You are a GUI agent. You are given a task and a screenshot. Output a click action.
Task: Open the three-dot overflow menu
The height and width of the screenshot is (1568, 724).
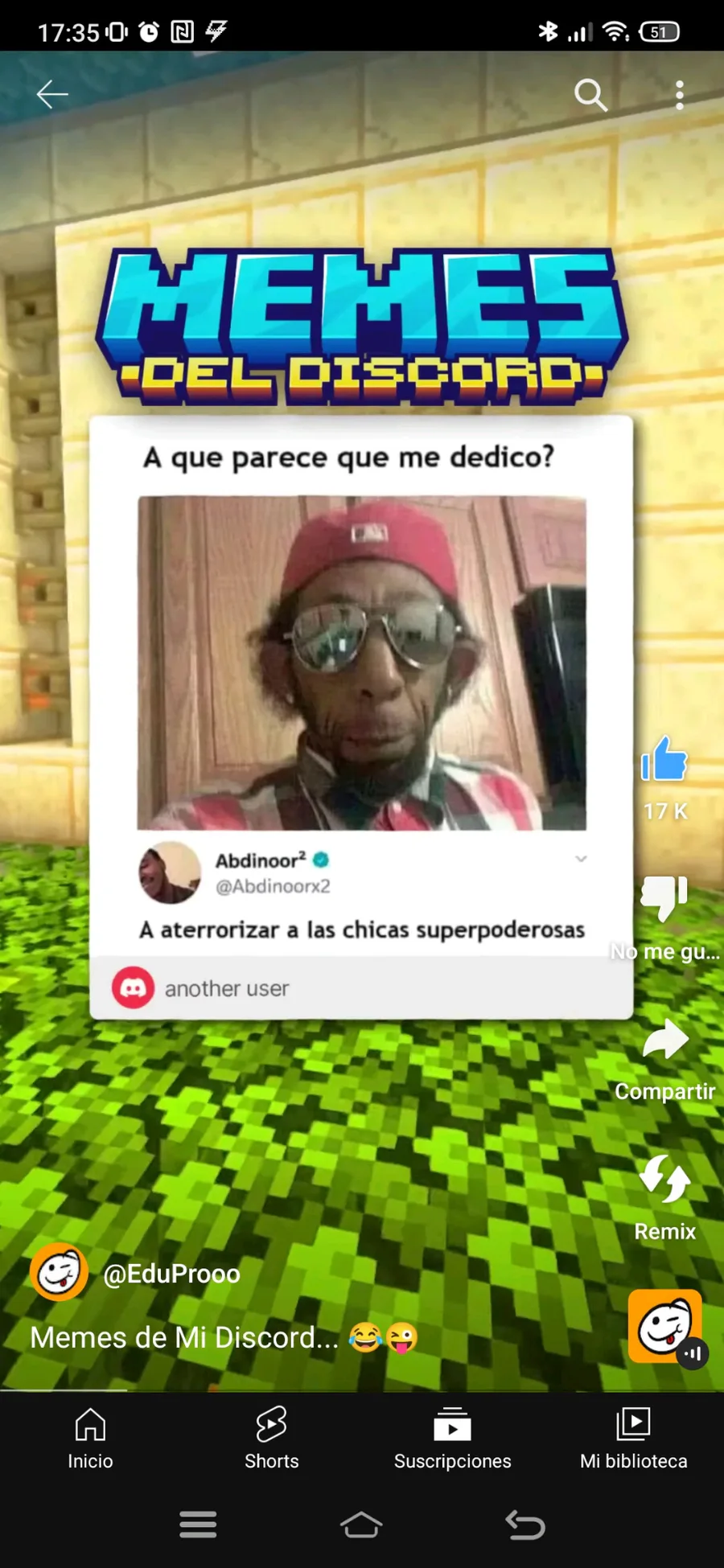click(680, 96)
